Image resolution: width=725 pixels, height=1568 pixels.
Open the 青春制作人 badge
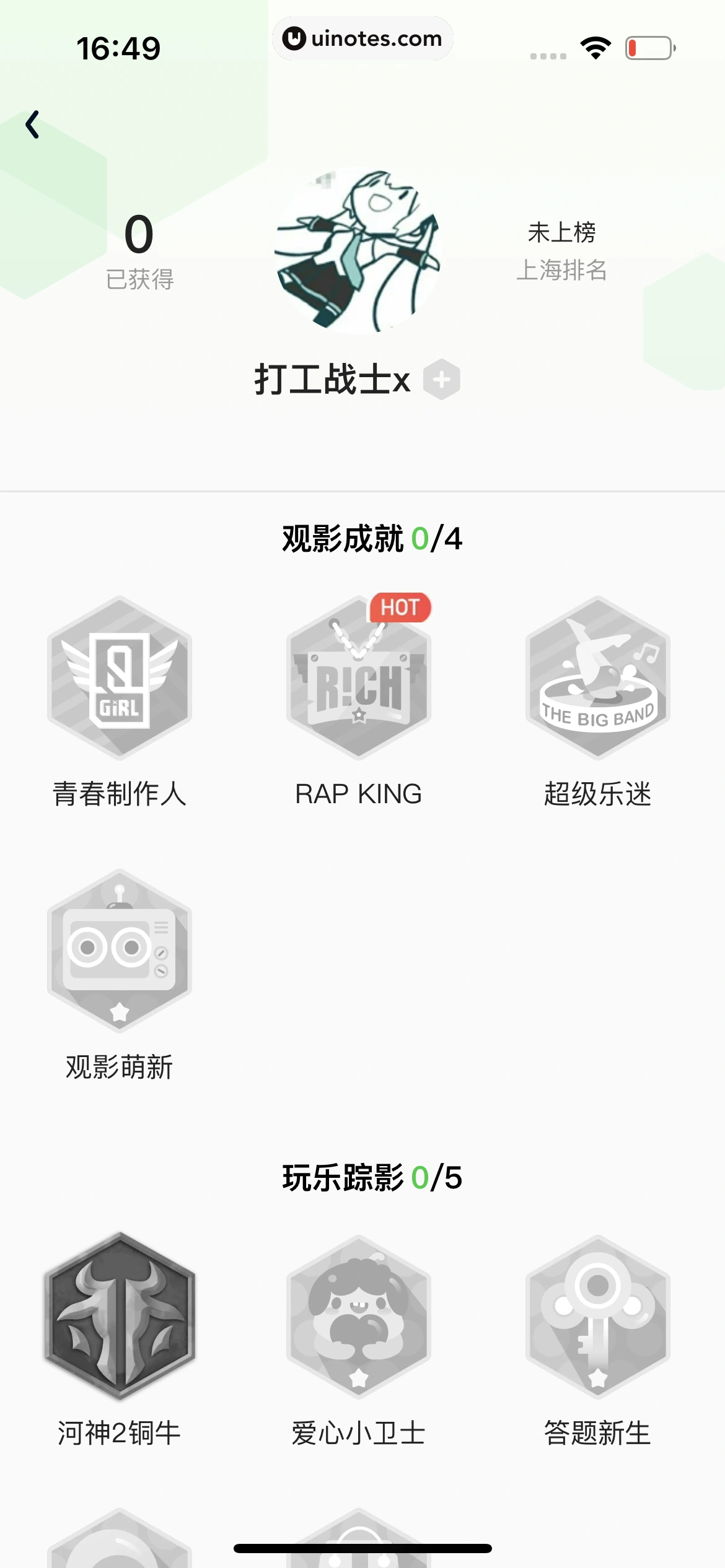tap(120, 678)
